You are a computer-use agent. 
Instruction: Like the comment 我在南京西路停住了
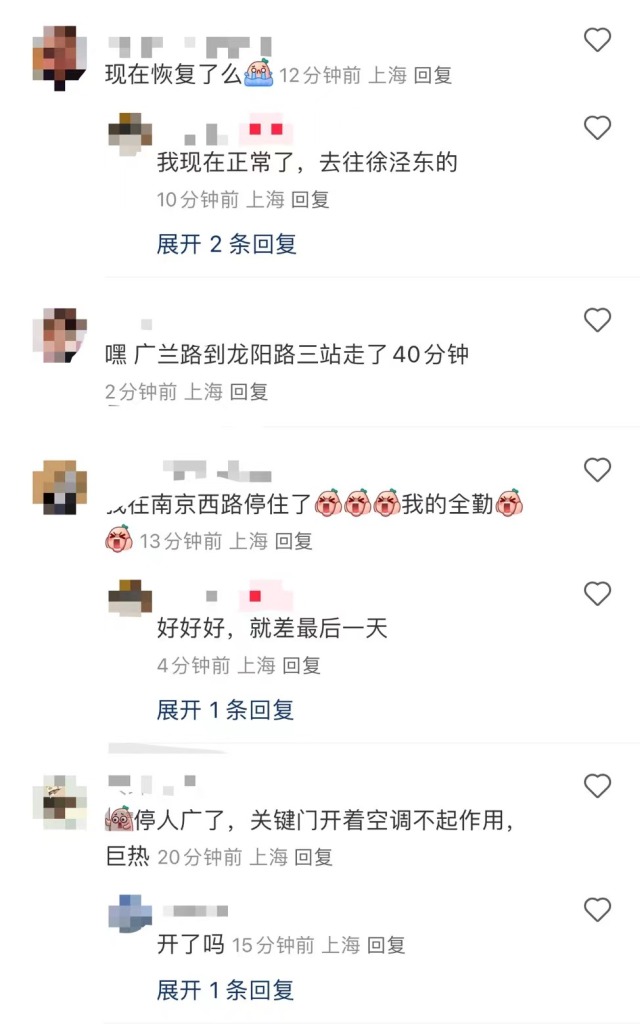coord(597,470)
